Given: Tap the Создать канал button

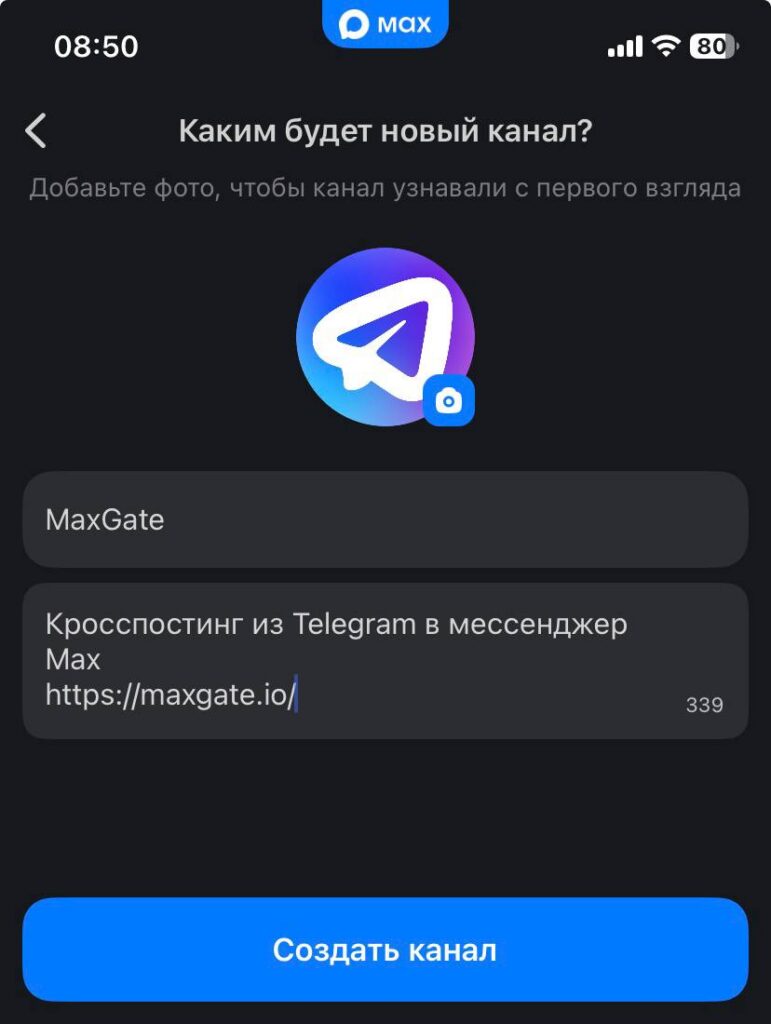Looking at the screenshot, I should tap(385, 949).
